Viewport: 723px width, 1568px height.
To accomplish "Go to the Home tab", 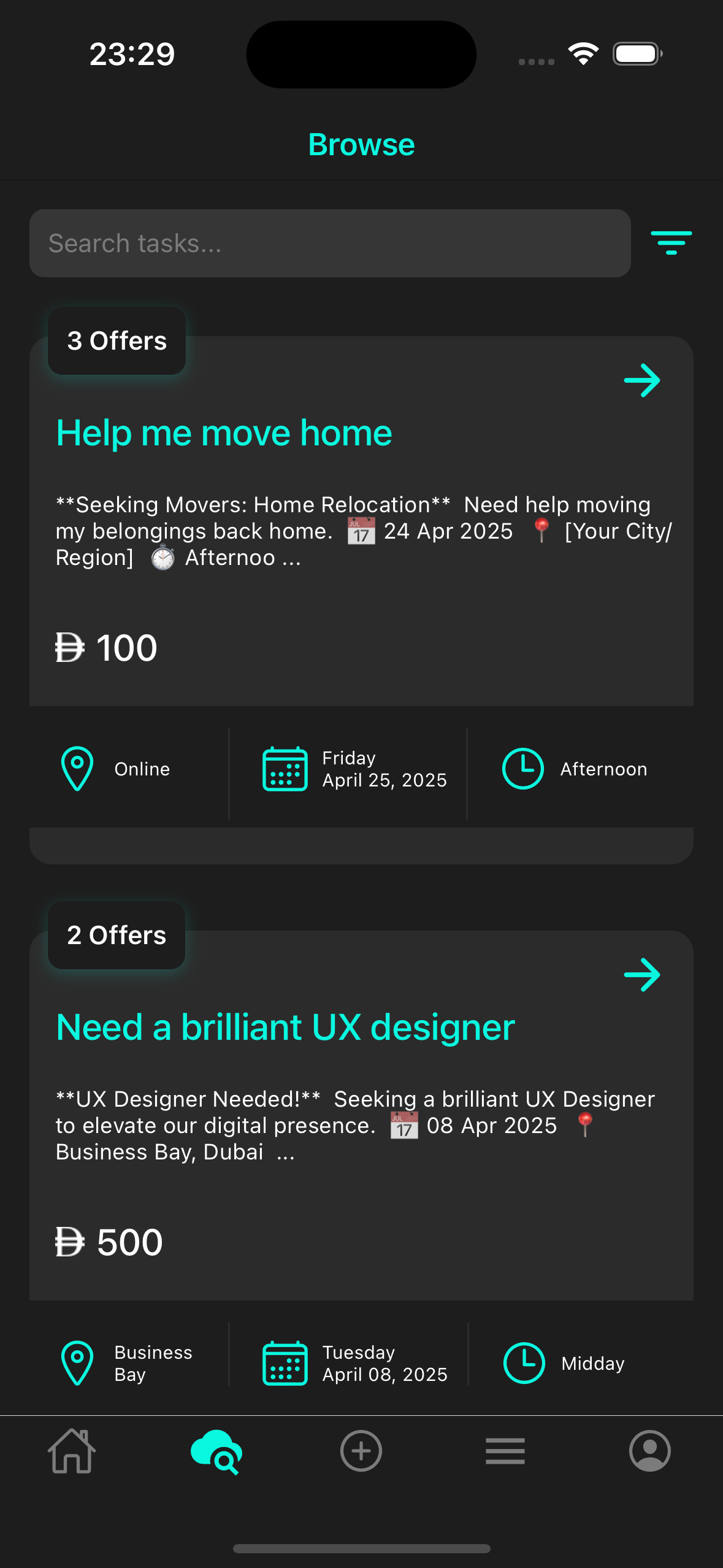I will click(72, 1451).
